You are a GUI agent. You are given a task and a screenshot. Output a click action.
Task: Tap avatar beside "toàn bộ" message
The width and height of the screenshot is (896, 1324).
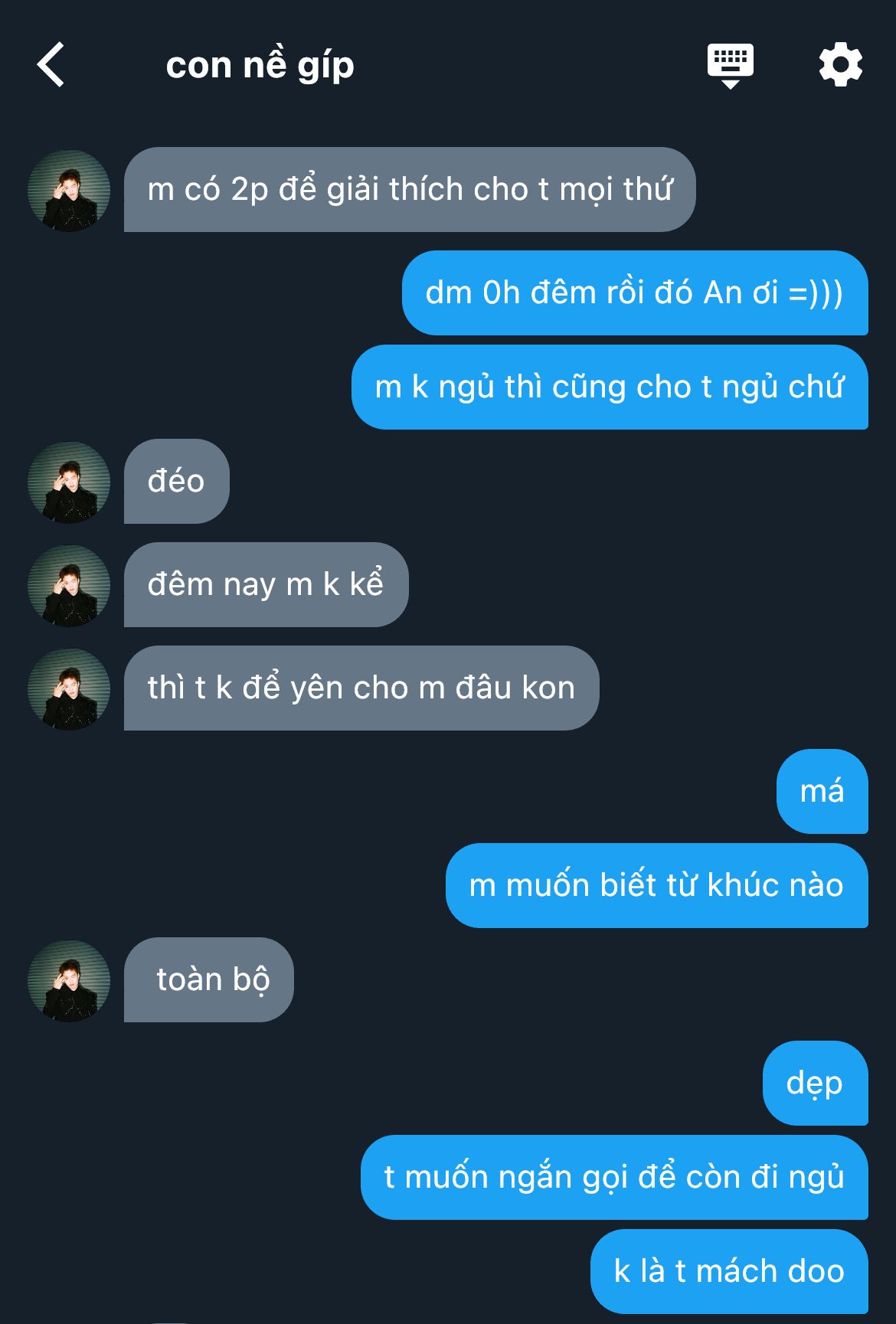point(69,980)
